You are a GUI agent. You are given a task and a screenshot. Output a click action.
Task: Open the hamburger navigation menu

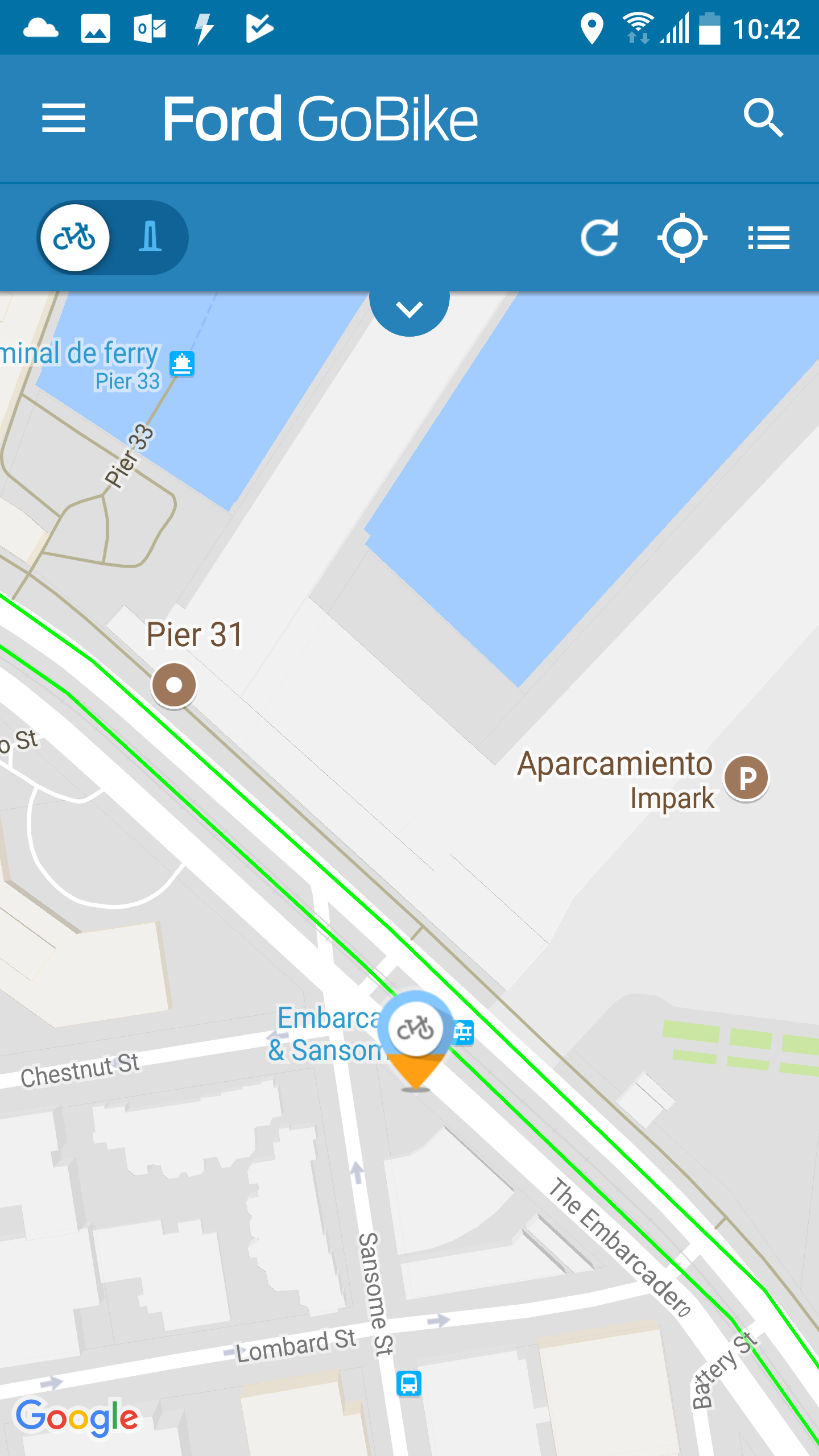tap(64, 118)
